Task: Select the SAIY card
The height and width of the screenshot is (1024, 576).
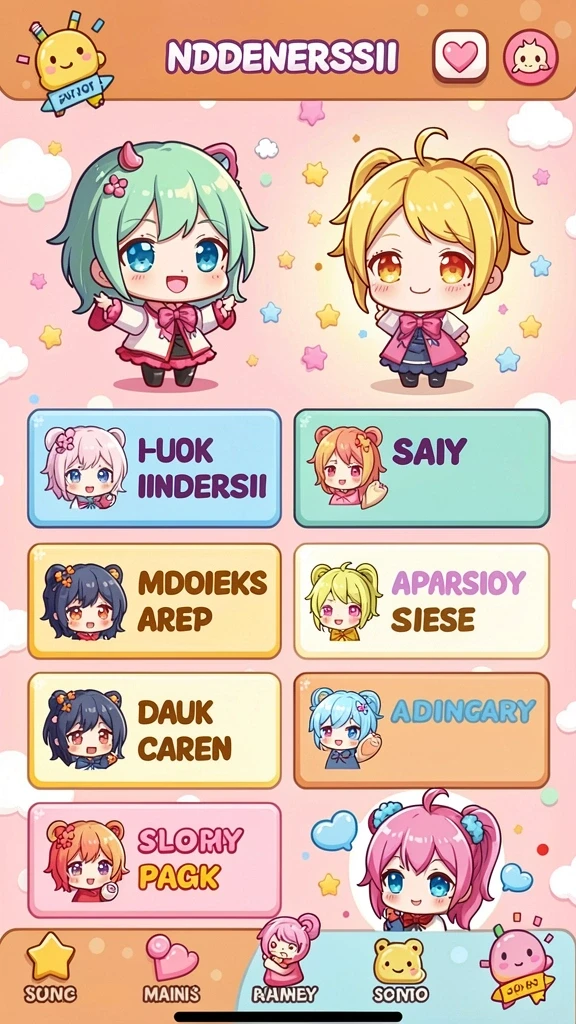Action: [x=422, y=468]
